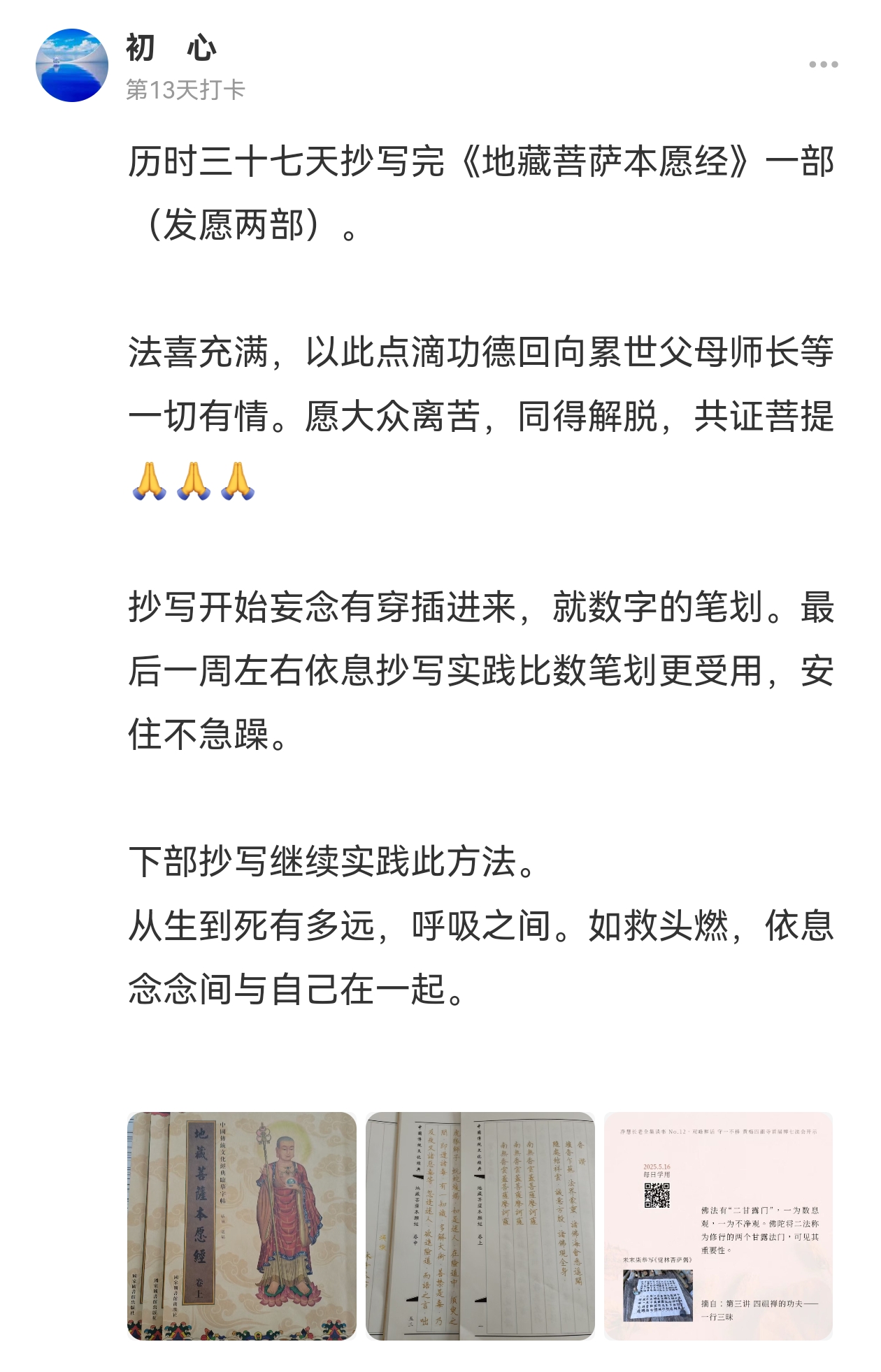View the pink daily study card image
The height and width of the screenshot is (1372, 881).
718,1225
